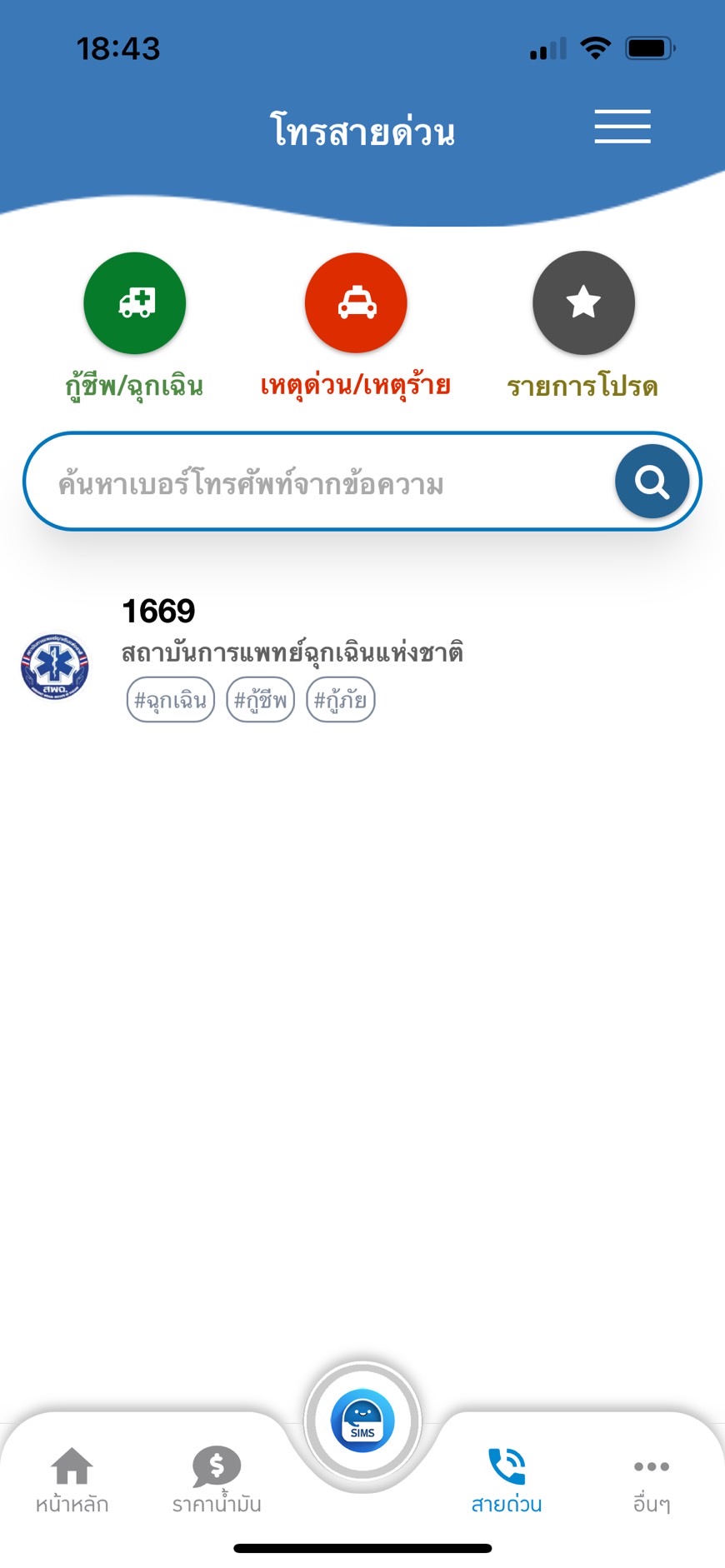Open รายการโปรด favorites list

583,303
